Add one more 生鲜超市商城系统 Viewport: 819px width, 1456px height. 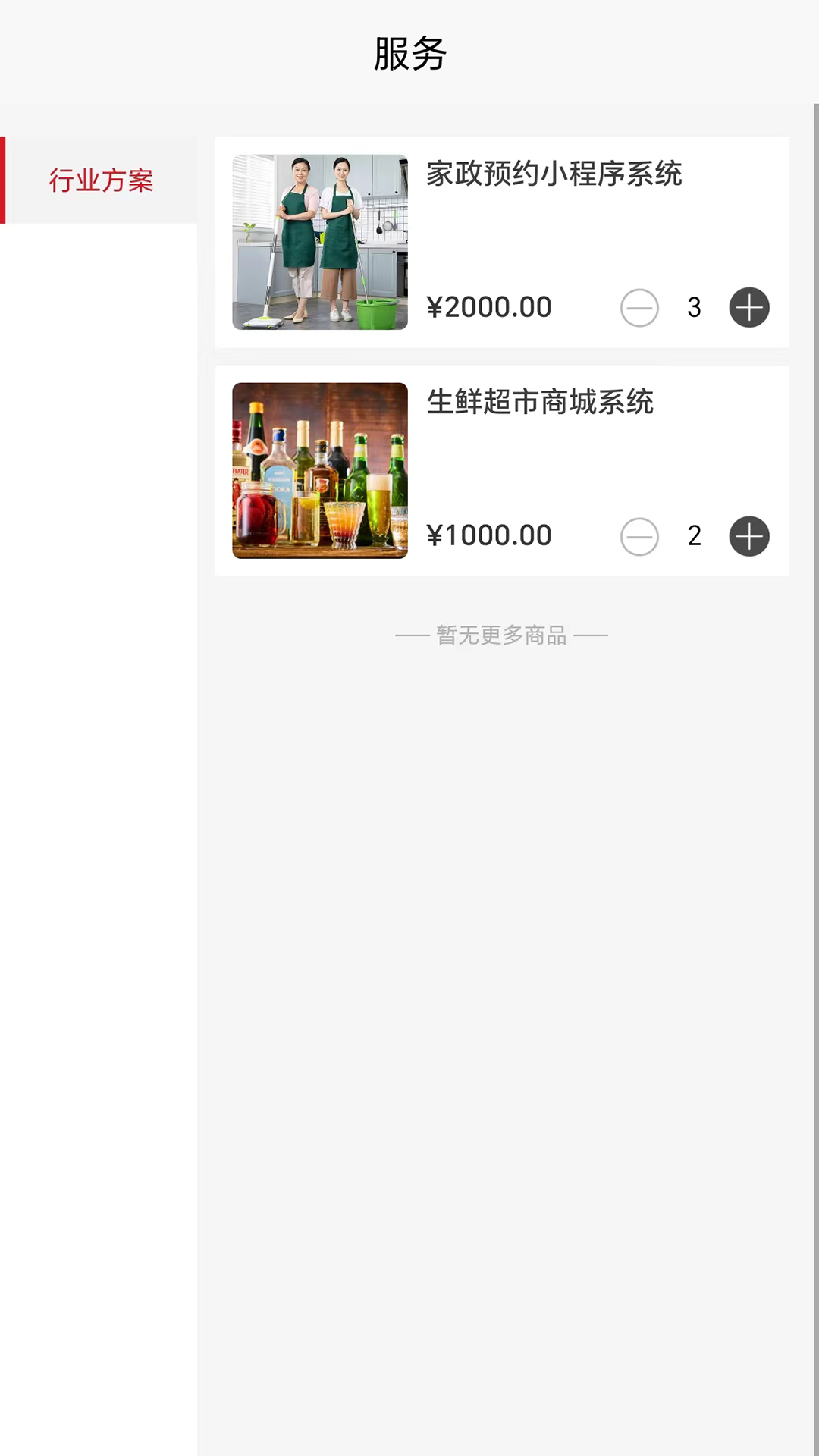(749, 536)
